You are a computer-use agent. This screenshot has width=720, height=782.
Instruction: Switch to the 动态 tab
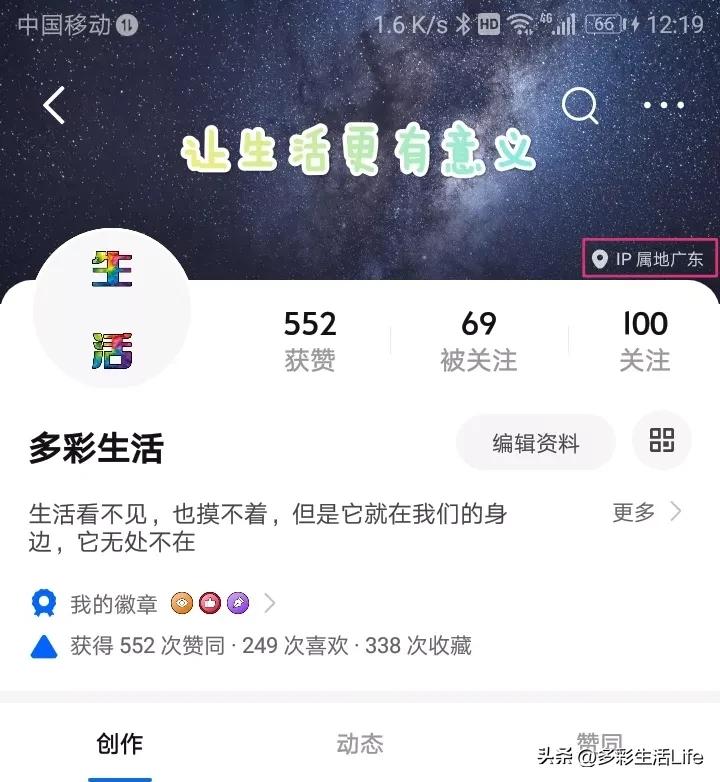360,744
